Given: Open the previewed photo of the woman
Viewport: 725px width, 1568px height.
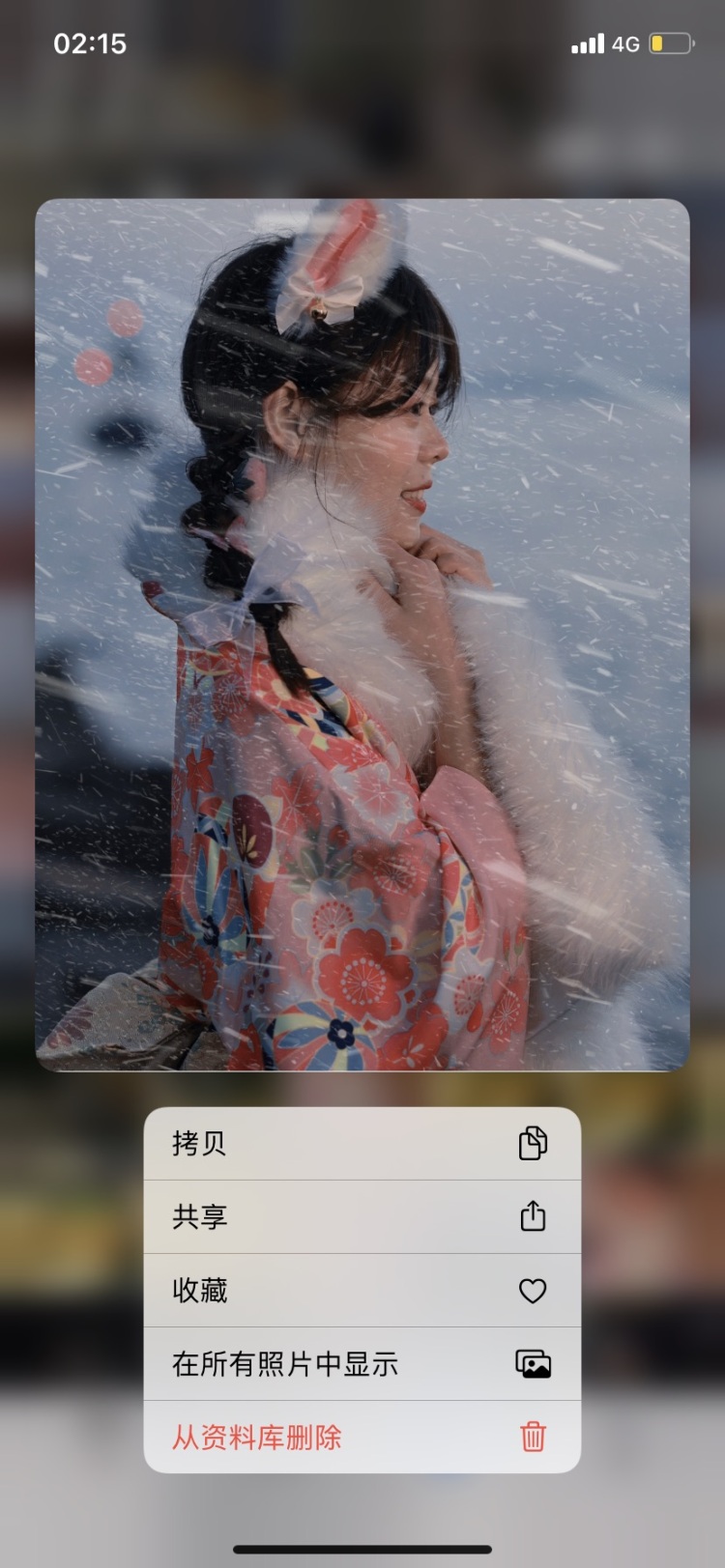Looking at the screenshot, I should click(362, 635).
